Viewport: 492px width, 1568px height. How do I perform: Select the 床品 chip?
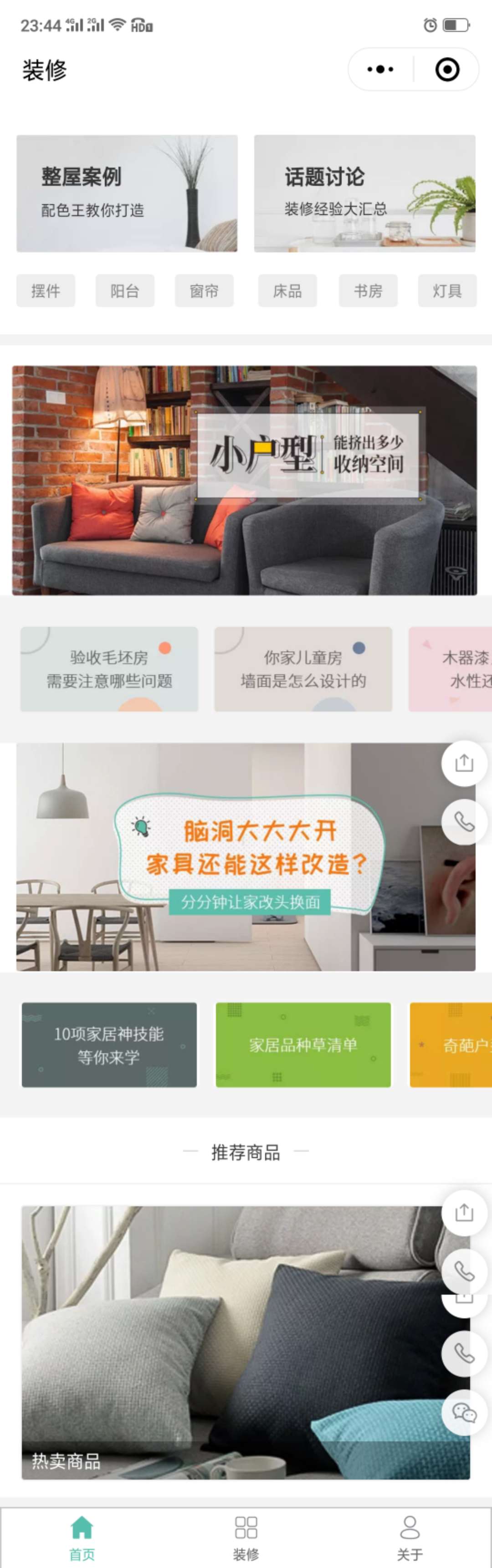point(287,291)
